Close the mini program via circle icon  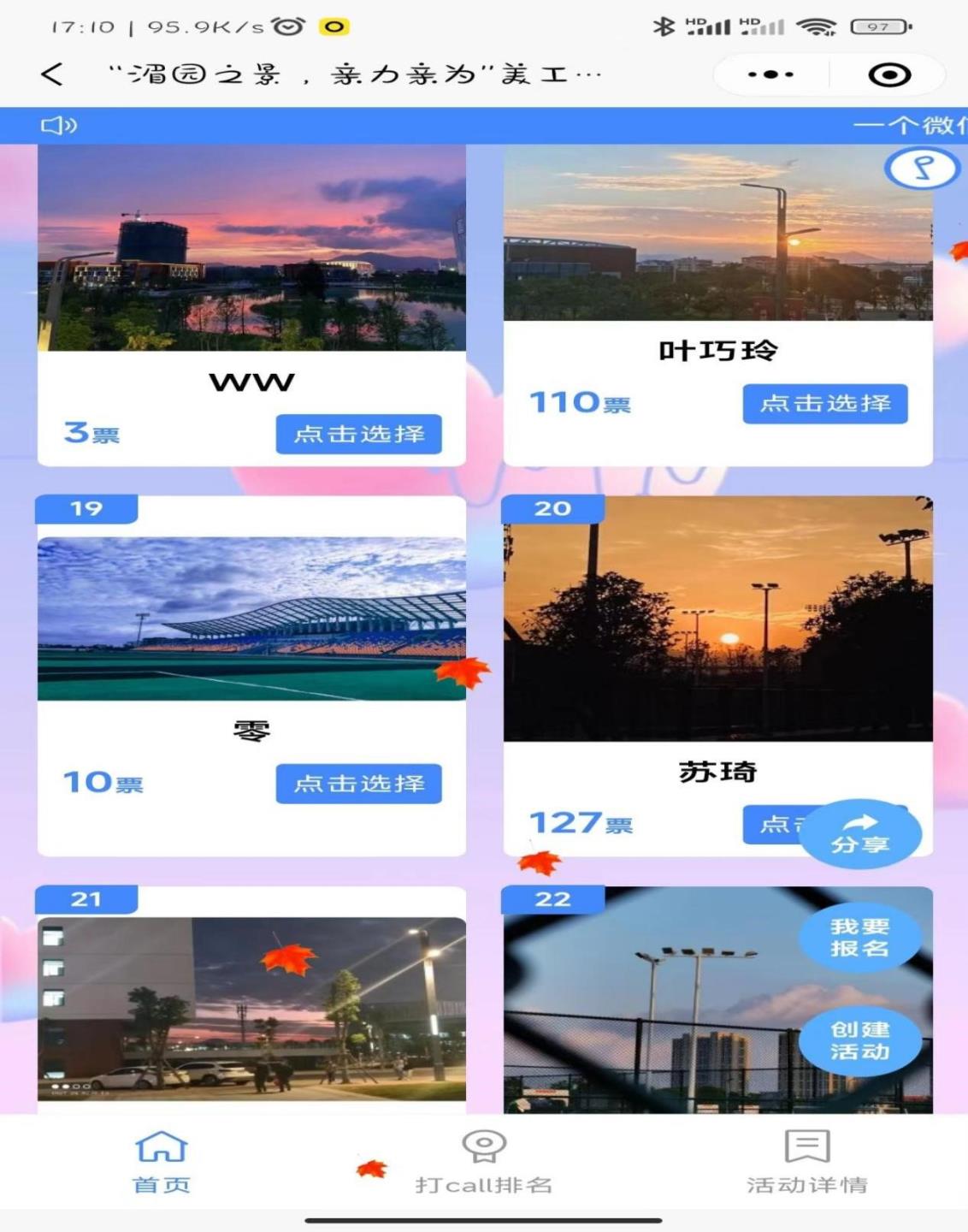click(888, 75)
